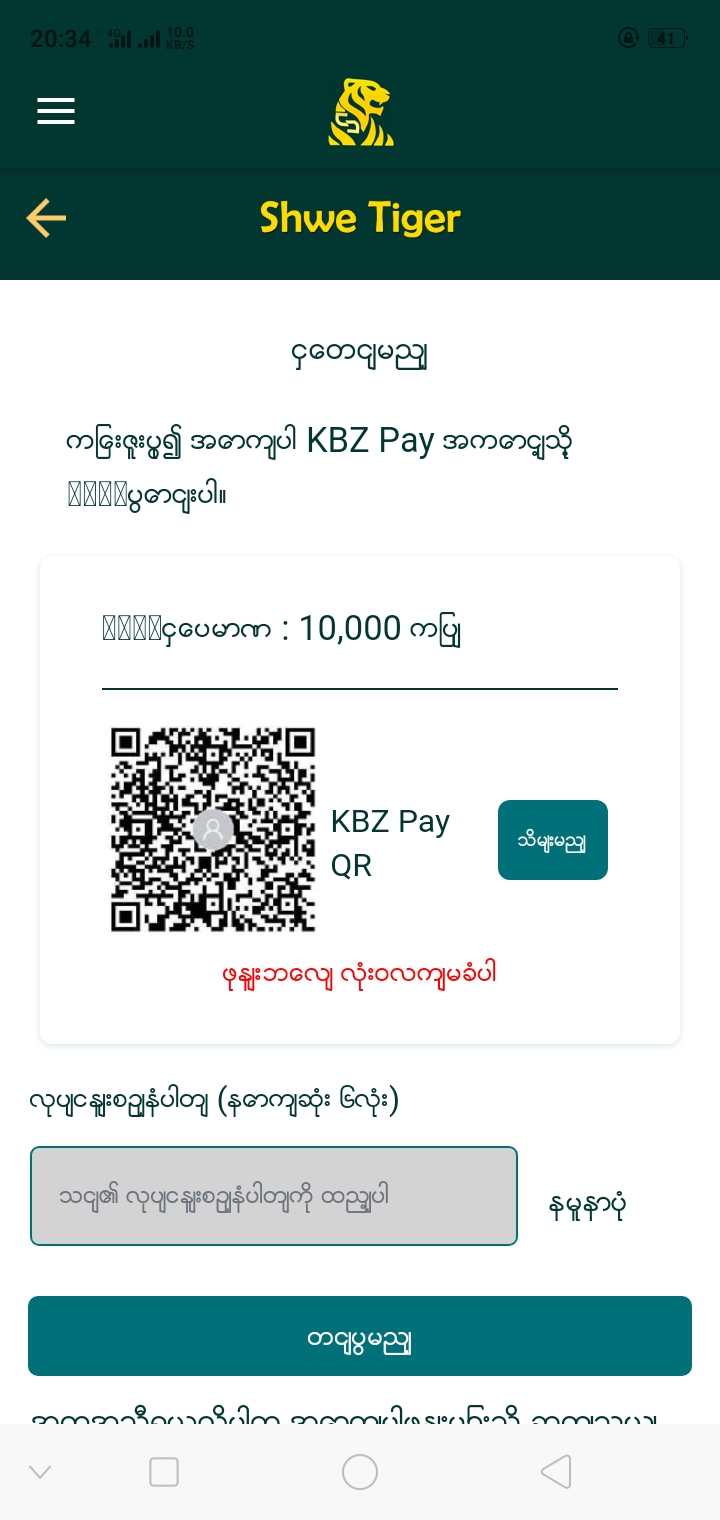The width and height of the screenshot is (720, 1520).
Task: Focus the transaction number input field
Action: (x=274, y=1196)
